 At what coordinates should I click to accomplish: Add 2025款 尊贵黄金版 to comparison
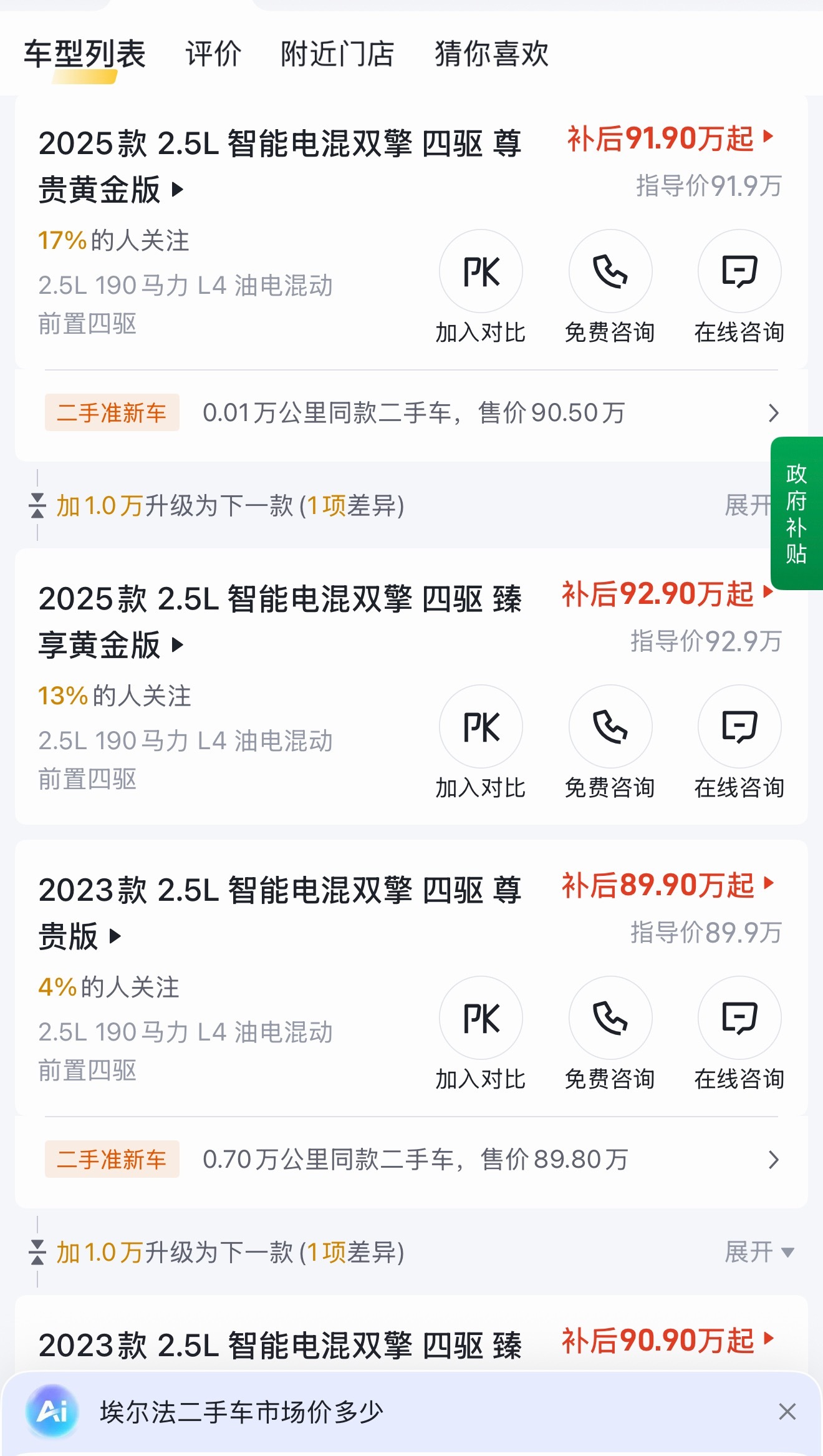tap(481, 287)
